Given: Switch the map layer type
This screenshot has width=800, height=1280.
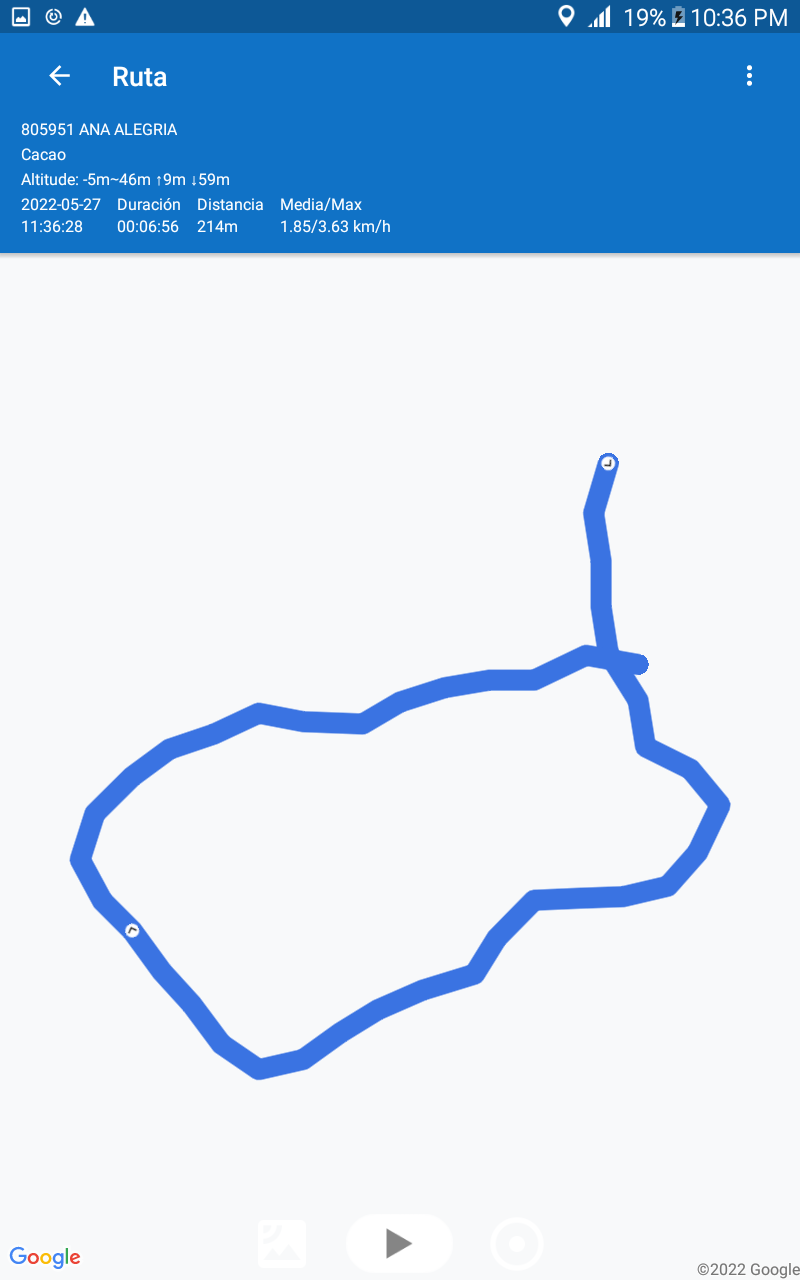Looking at the screenshot, I should tap(282, 1243).
